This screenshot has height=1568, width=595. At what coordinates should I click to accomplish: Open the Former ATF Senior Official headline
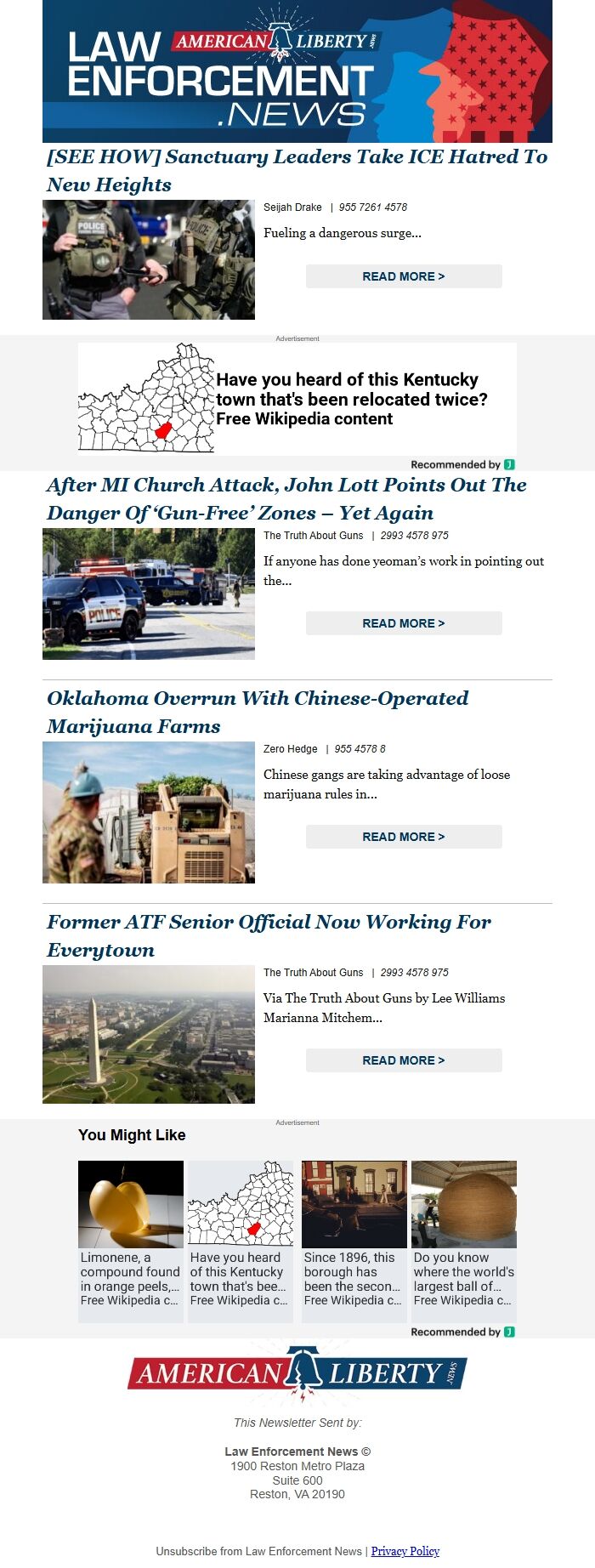(x=269, y=935)
